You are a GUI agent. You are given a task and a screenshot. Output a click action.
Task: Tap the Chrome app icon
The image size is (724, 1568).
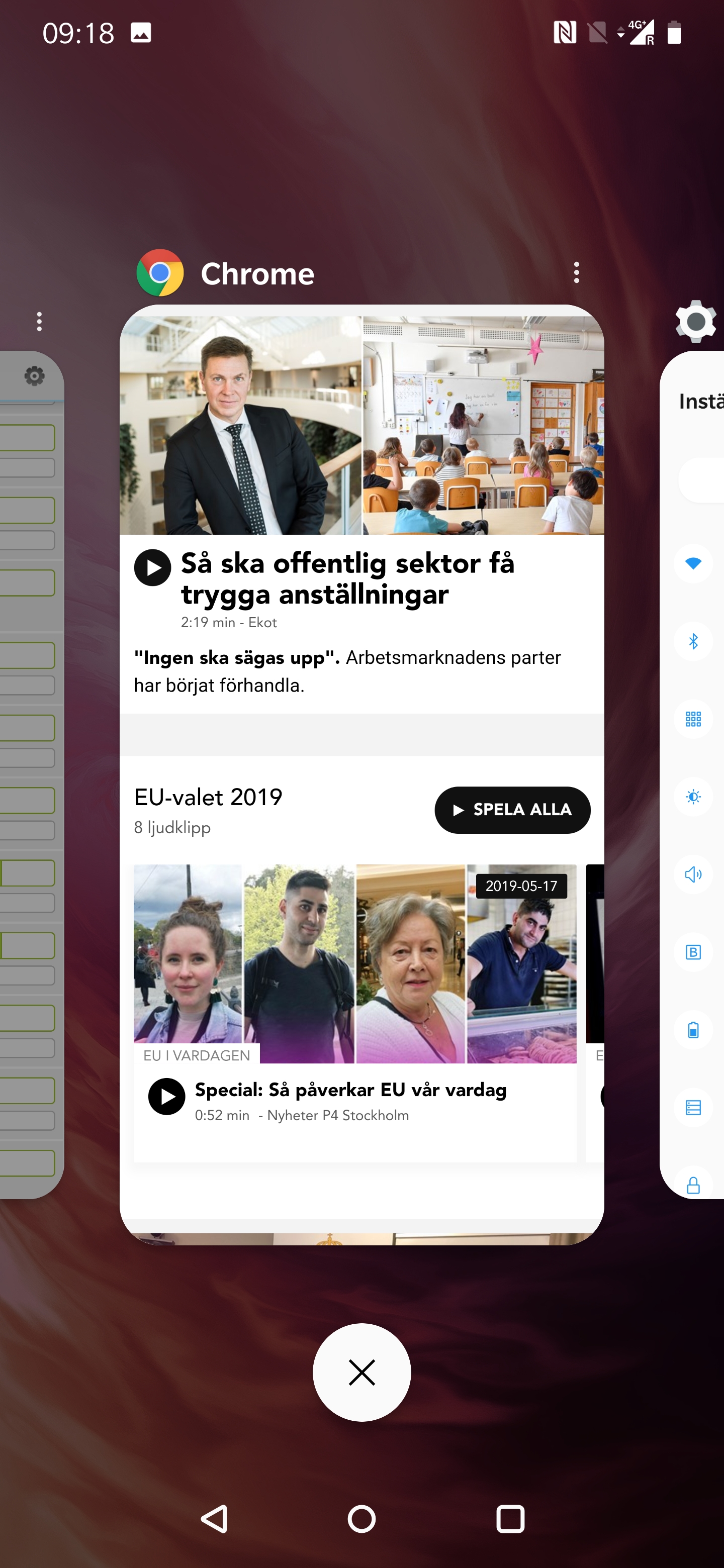[160, 273]
